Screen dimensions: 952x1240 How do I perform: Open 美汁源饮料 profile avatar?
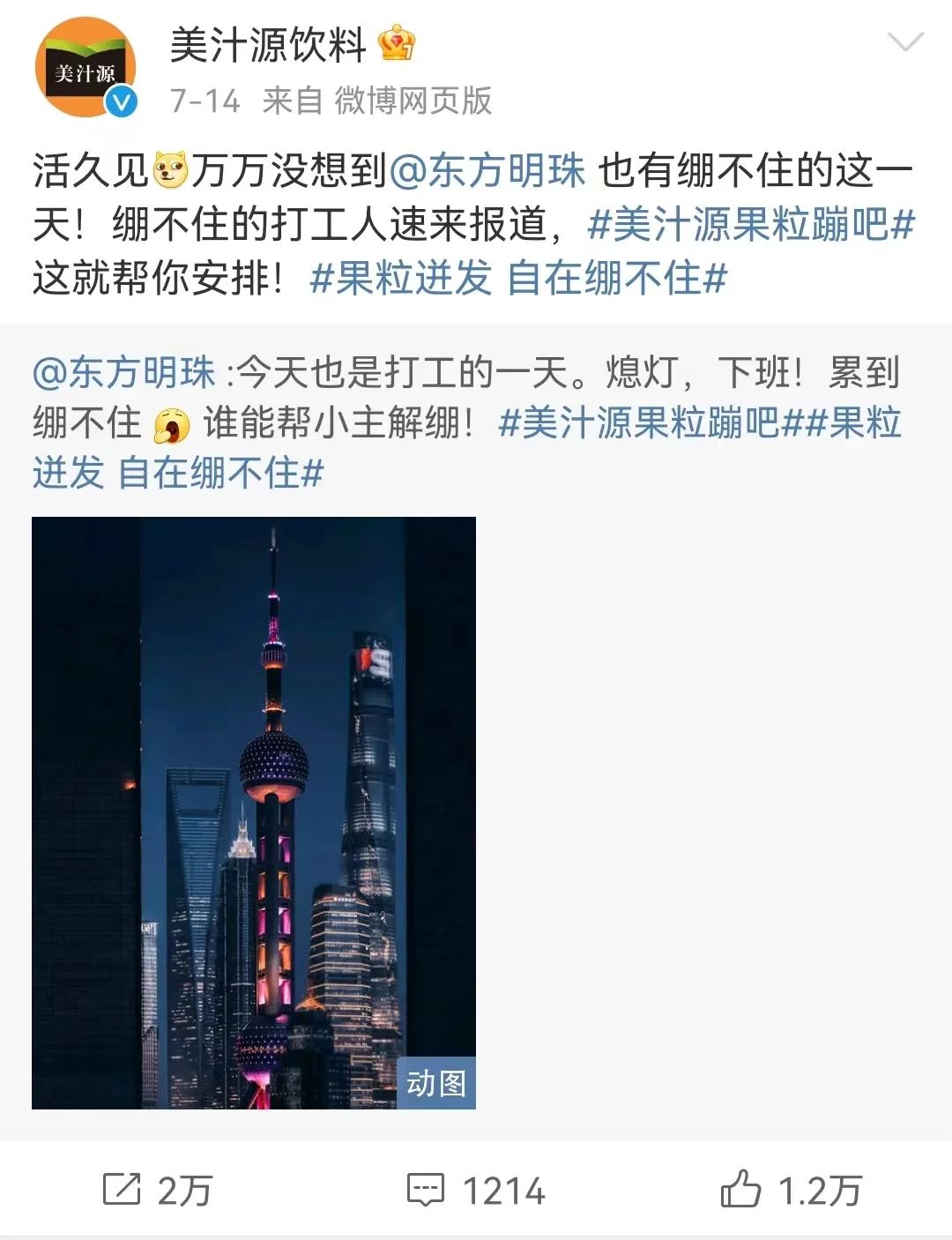pos(85,68)
